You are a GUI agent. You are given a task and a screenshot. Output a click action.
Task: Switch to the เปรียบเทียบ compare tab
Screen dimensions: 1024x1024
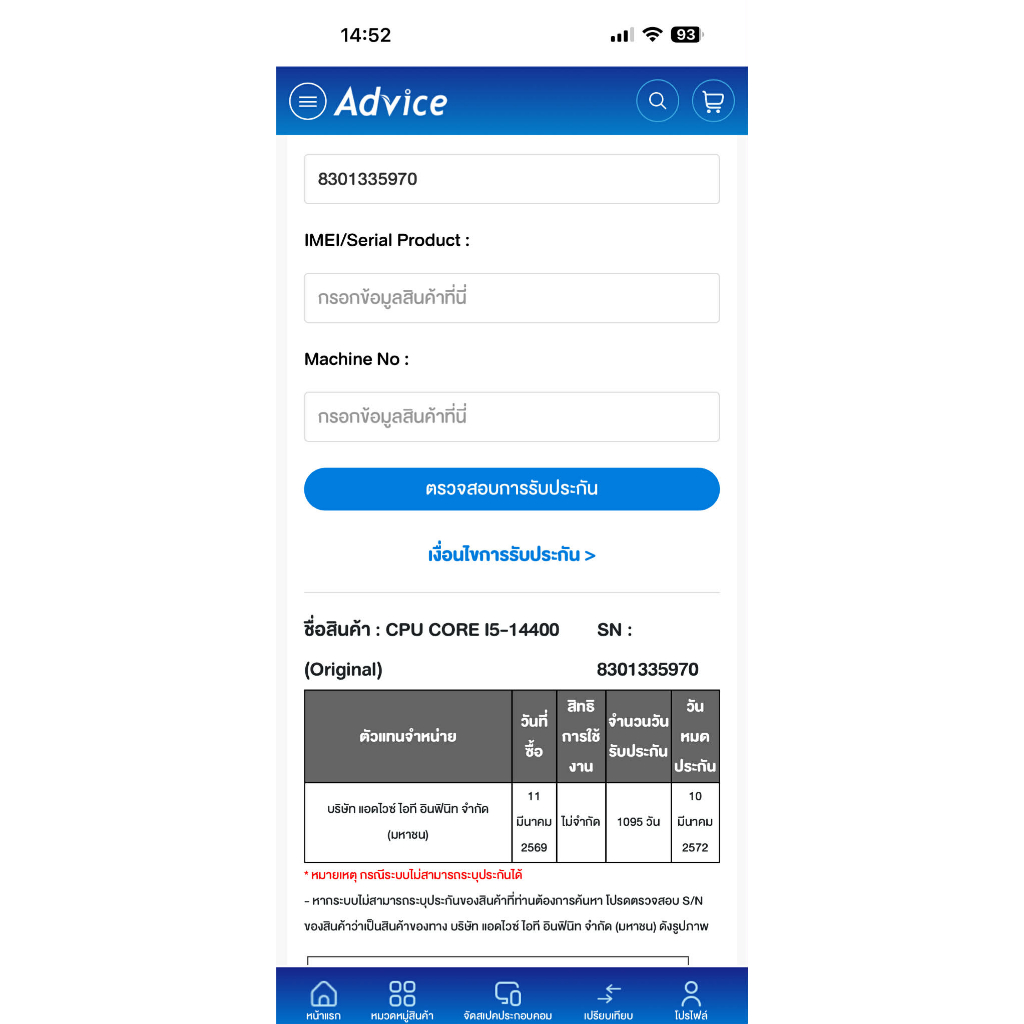click(x=608, y=1000)
